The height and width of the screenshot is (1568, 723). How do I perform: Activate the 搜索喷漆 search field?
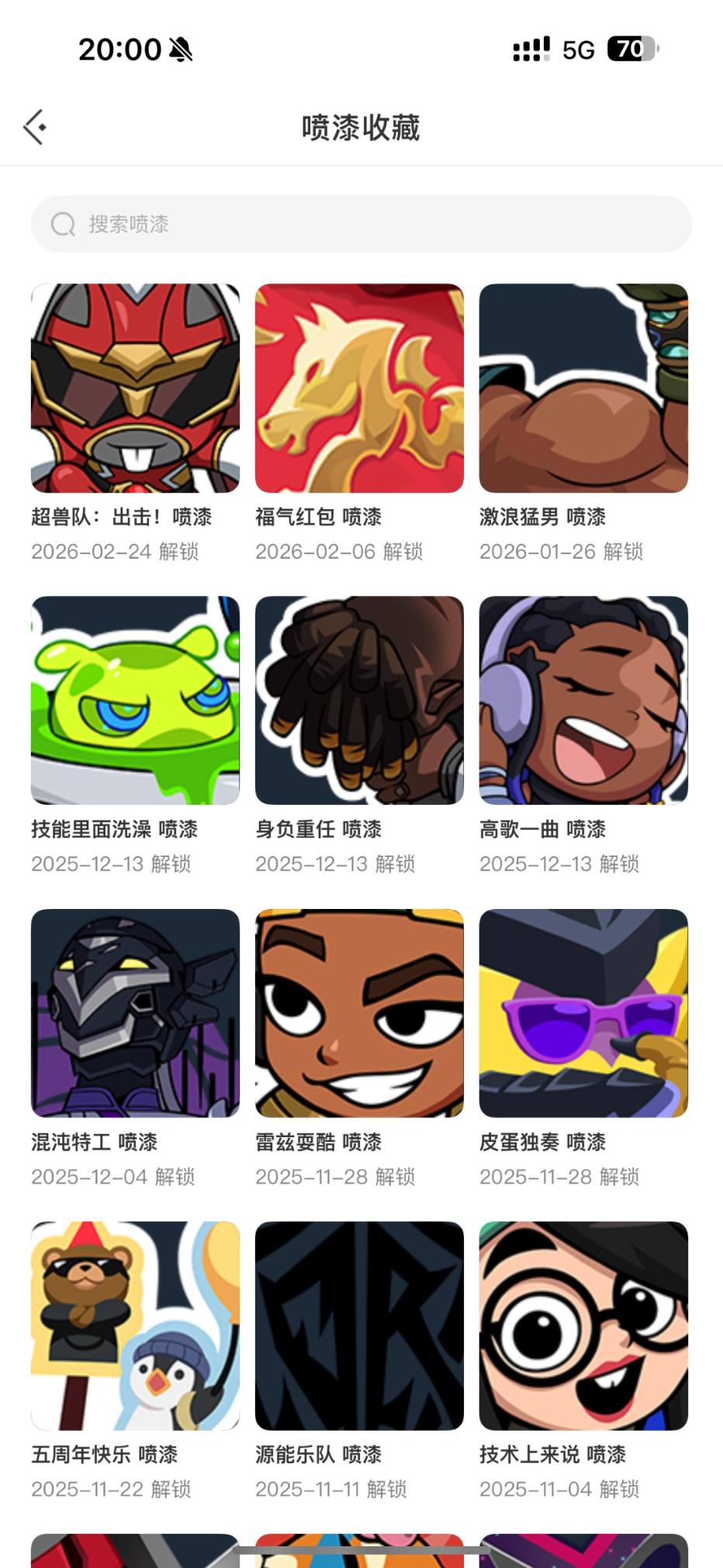tap(361, 224)
